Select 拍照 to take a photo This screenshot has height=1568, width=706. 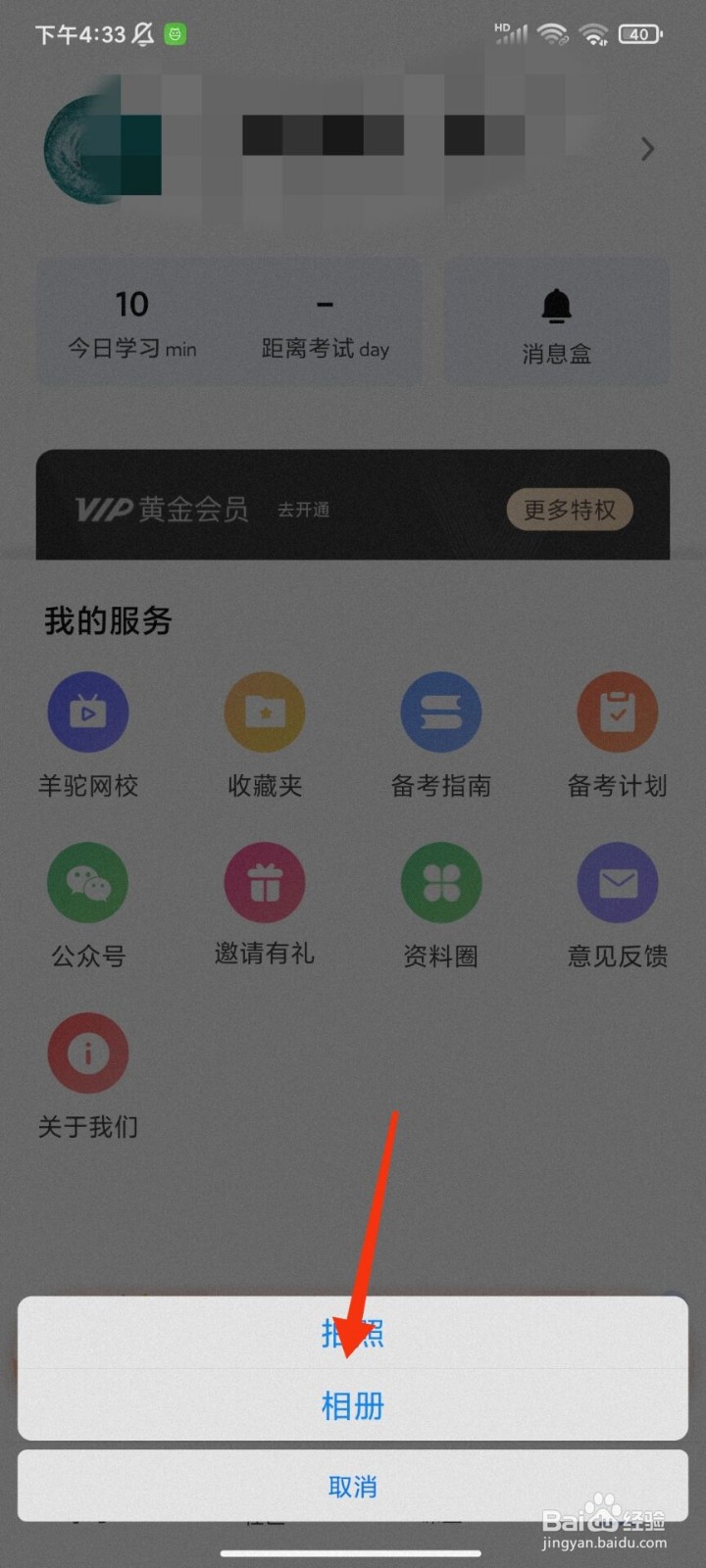pos(353,1333)
